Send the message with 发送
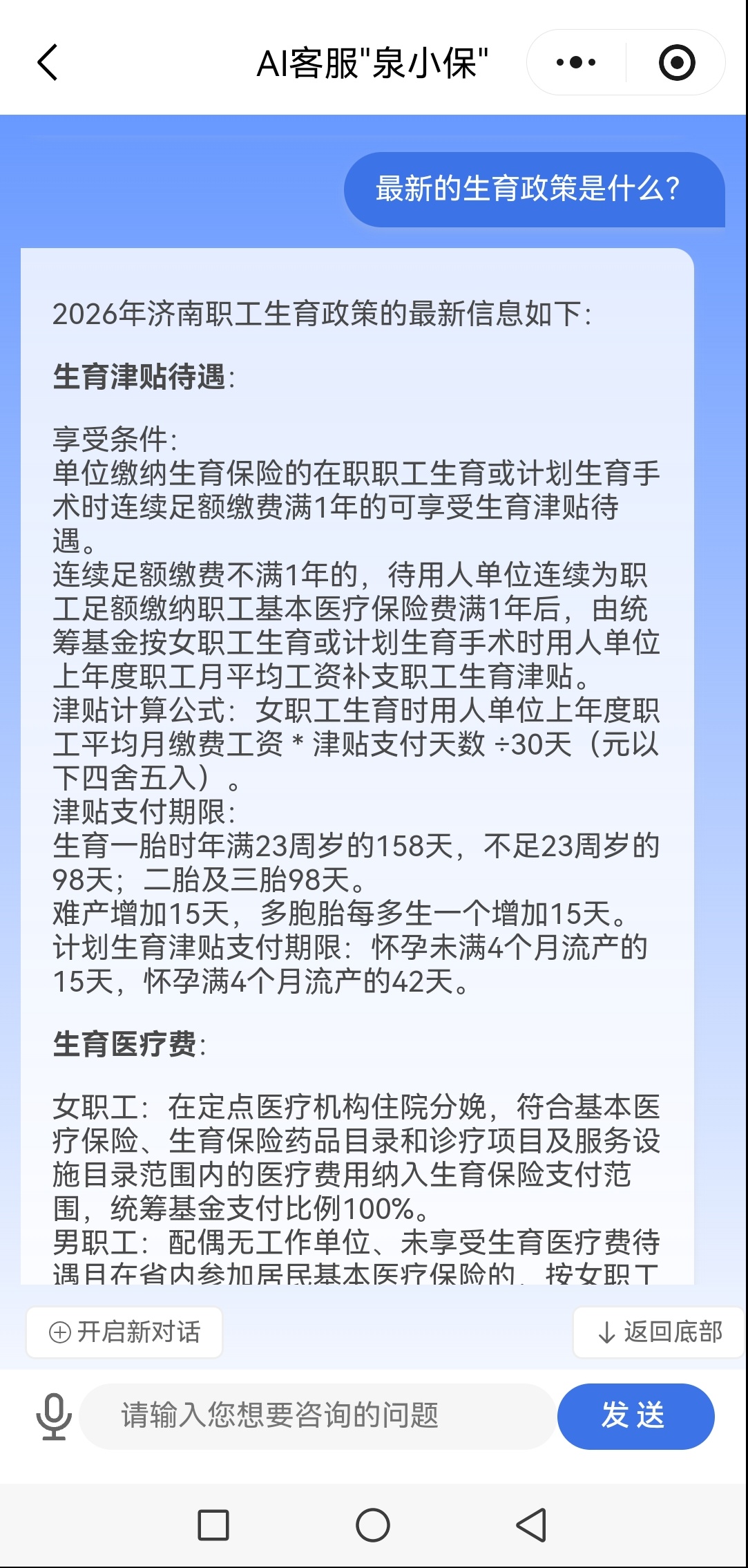 tap(635, 1416)
